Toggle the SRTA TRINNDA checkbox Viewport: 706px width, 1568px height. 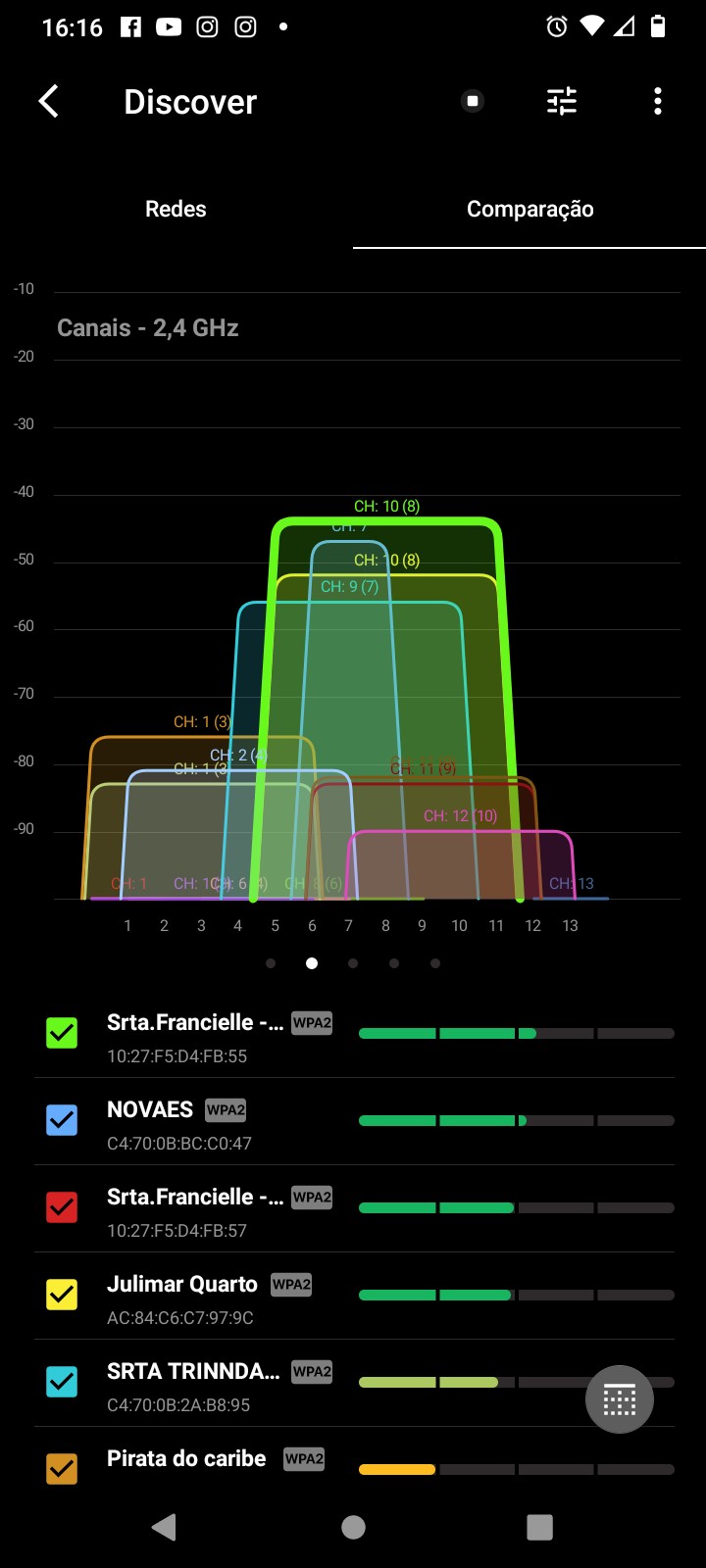coord(62,1381)
